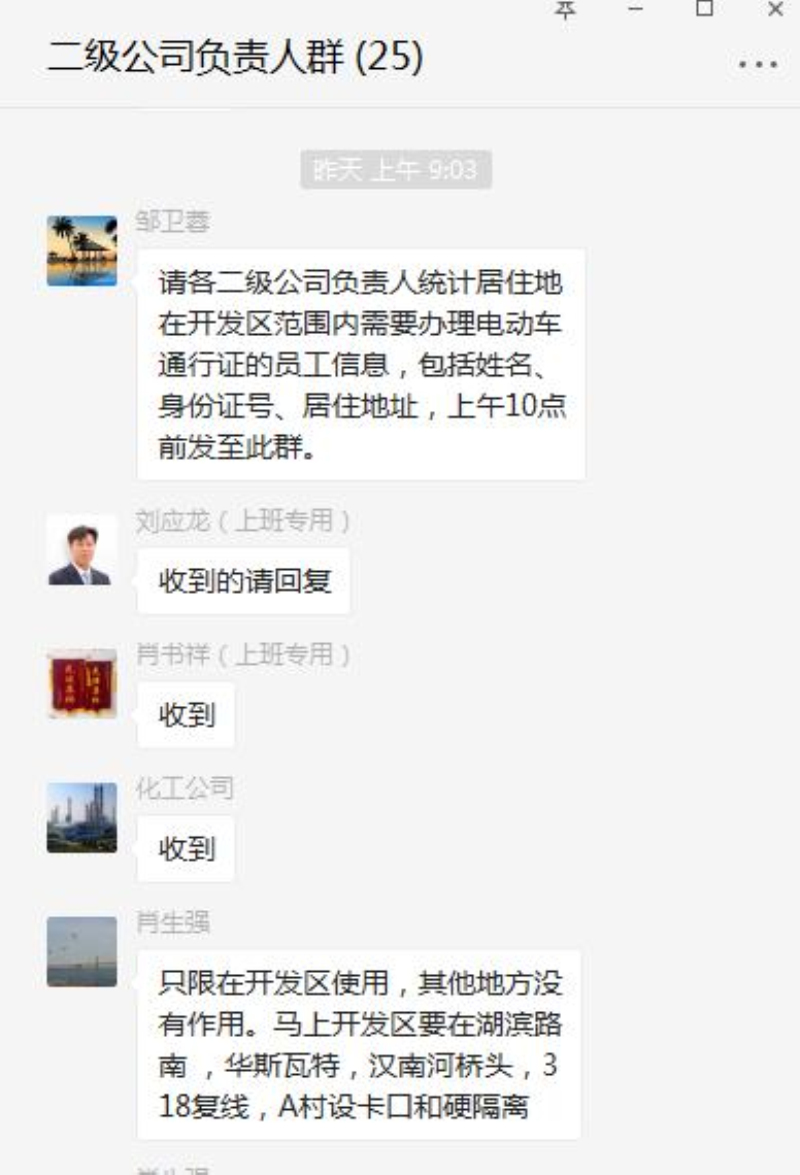Tap 化工公司's avatar
800x1175 pixels.
tap(82, 818)
